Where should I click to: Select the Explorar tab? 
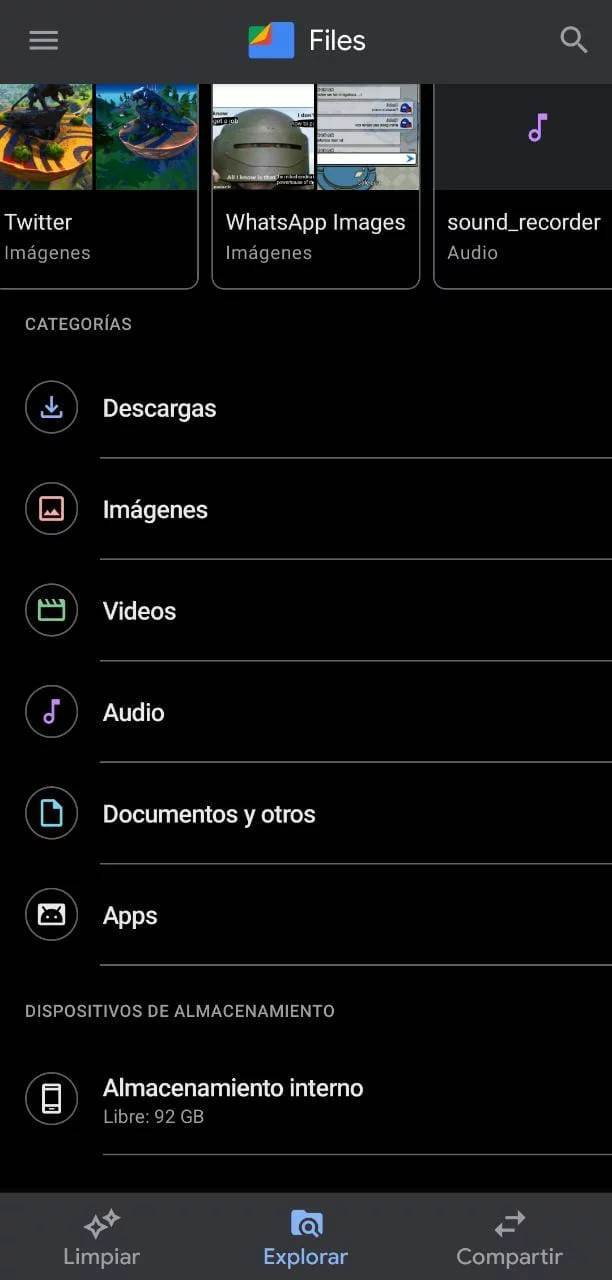pyautogui.click(x=306, y=1237)
